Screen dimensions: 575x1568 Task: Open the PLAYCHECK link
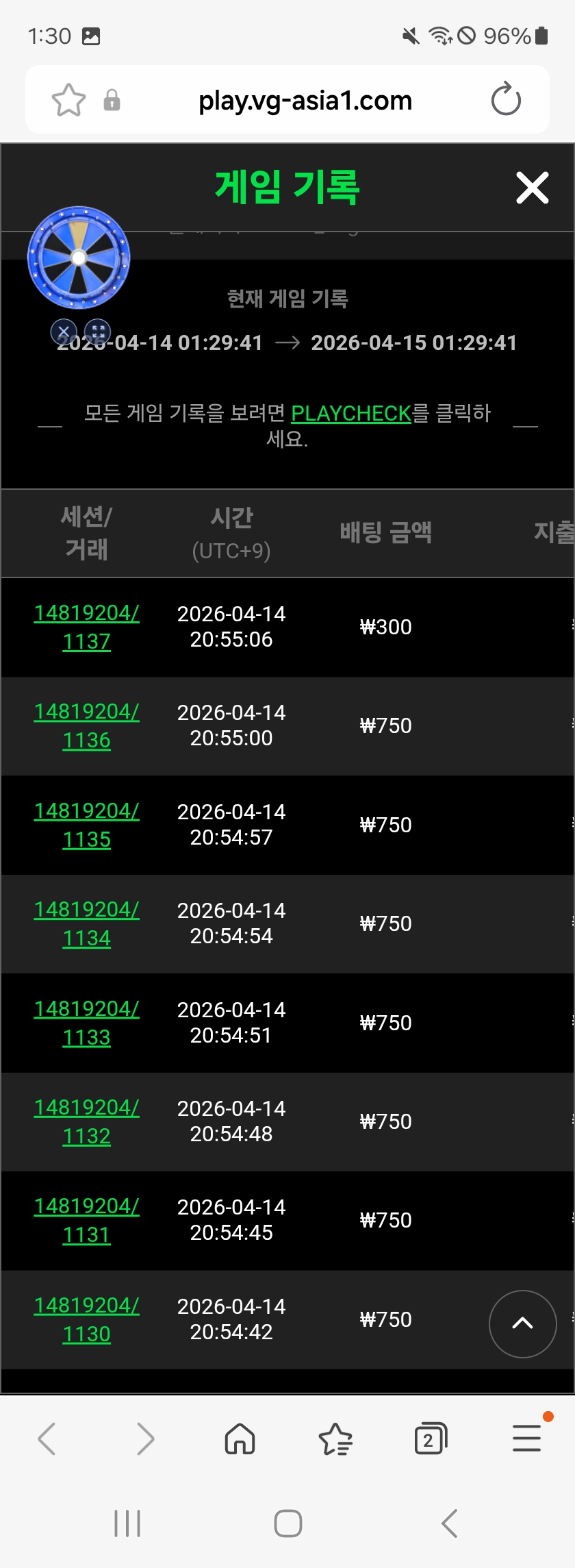pyautogui.click(x=350, y=413)
